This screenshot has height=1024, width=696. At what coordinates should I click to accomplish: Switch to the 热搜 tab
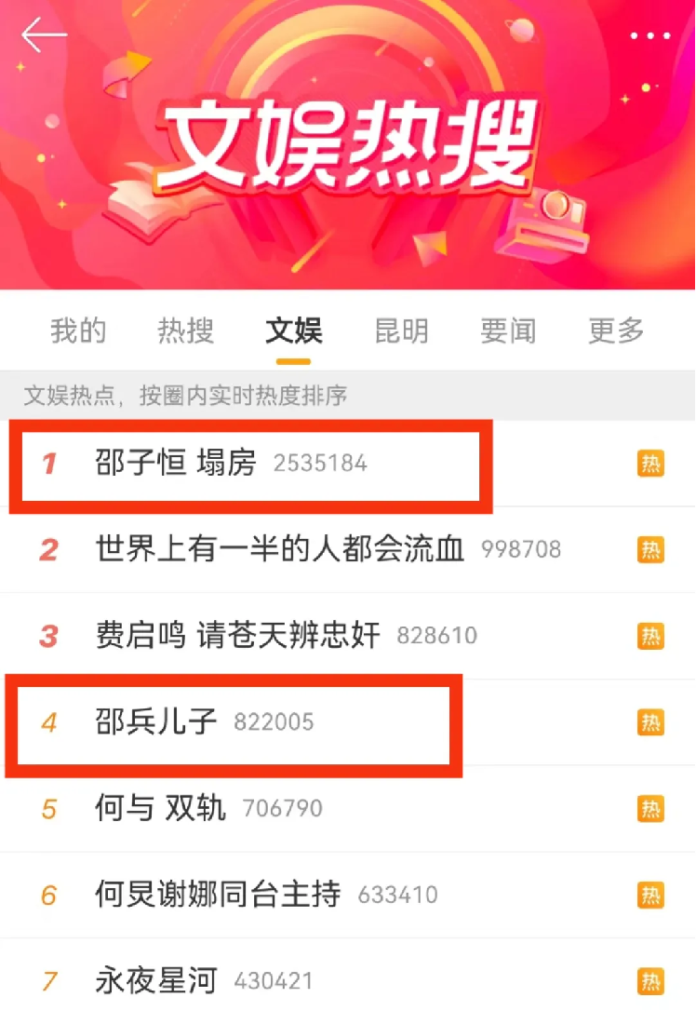click(x=186, y=331)
